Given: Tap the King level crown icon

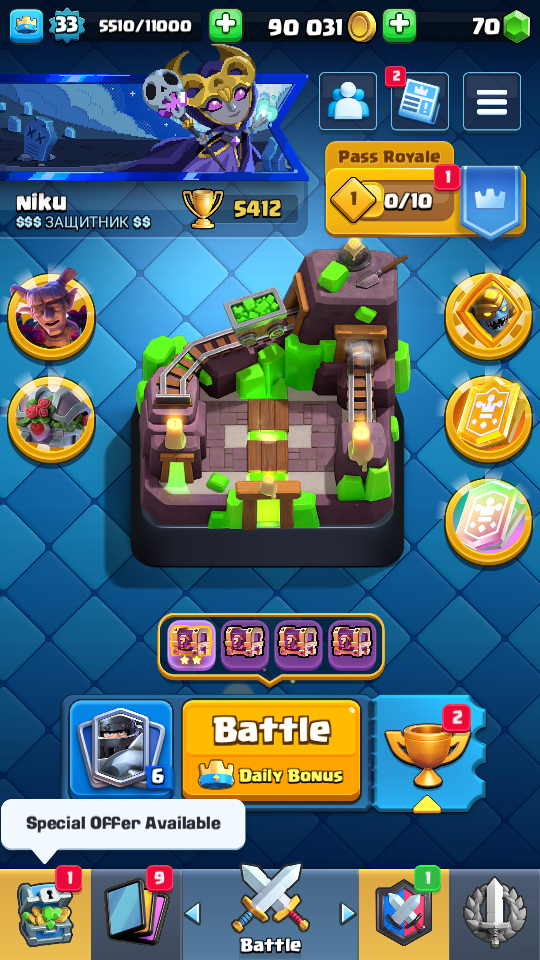Looking at the screenshot, I should click(26, 26).
